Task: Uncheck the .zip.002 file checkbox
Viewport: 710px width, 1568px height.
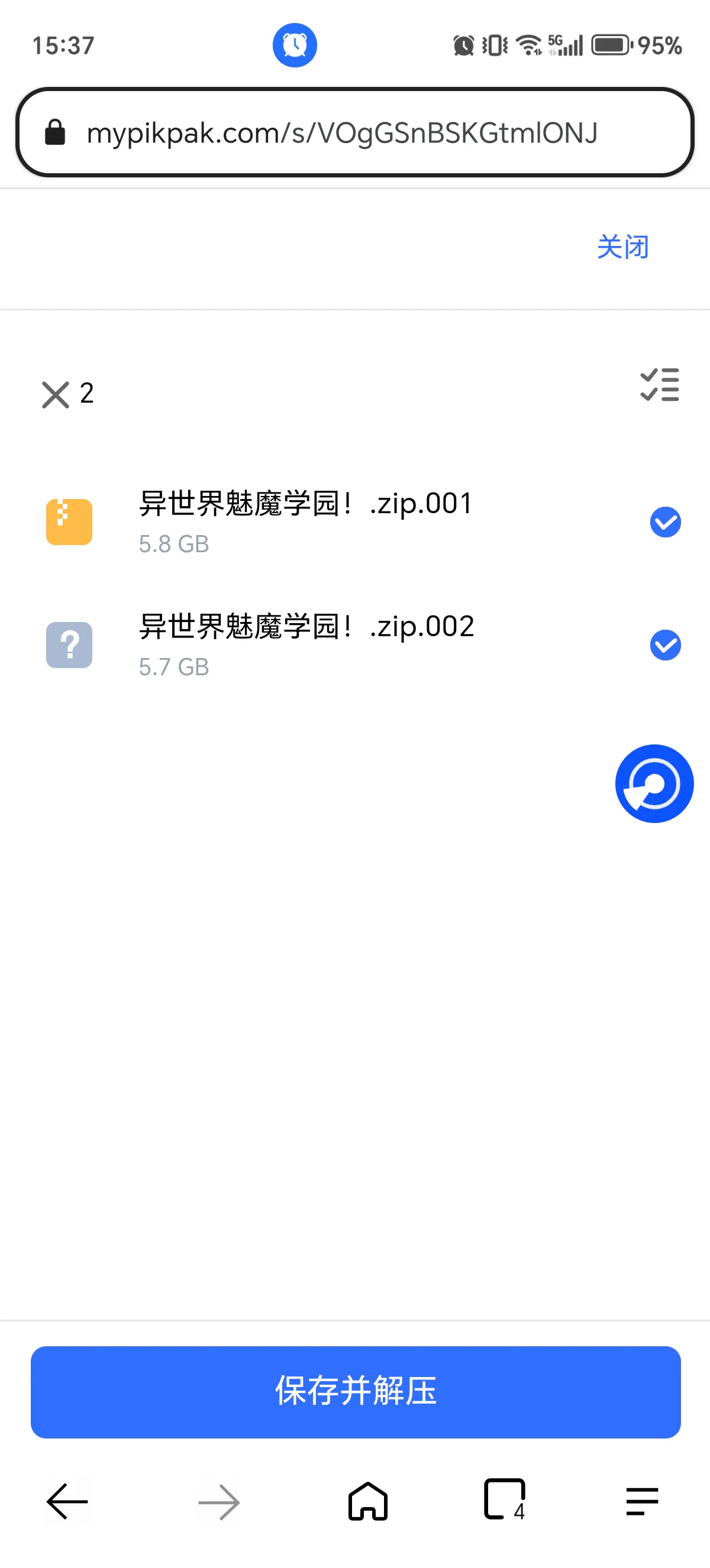Action: click(x=665, y=645)
